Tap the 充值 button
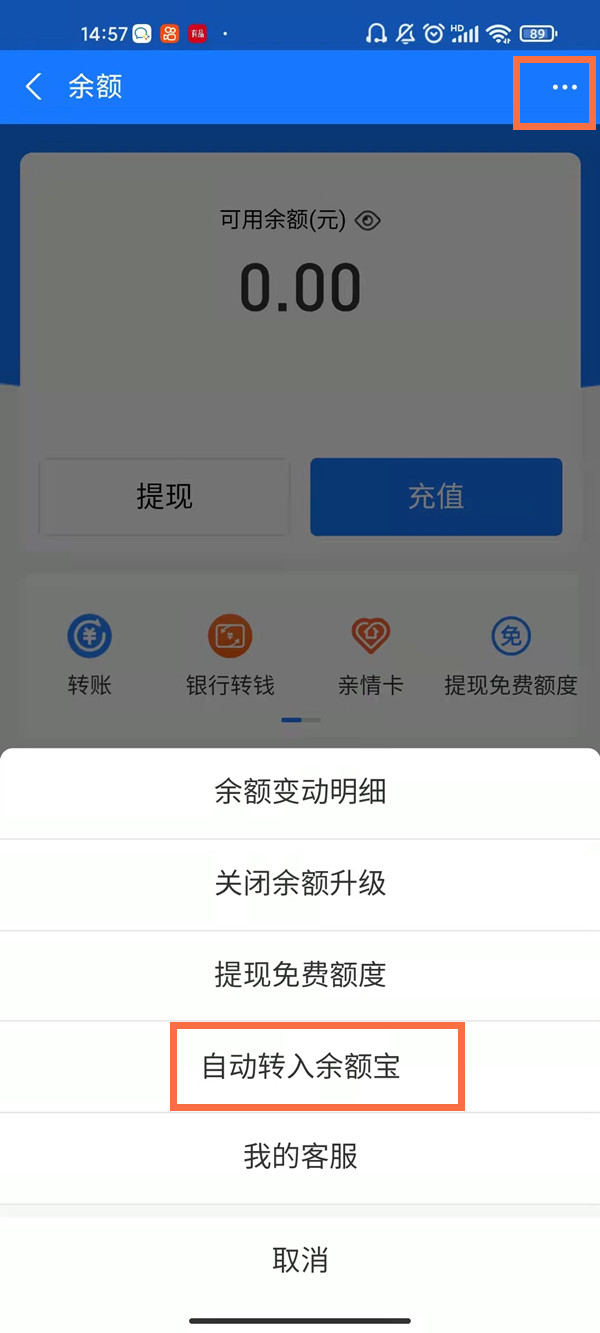600x1333 pixels. click(x=436, y=497)
